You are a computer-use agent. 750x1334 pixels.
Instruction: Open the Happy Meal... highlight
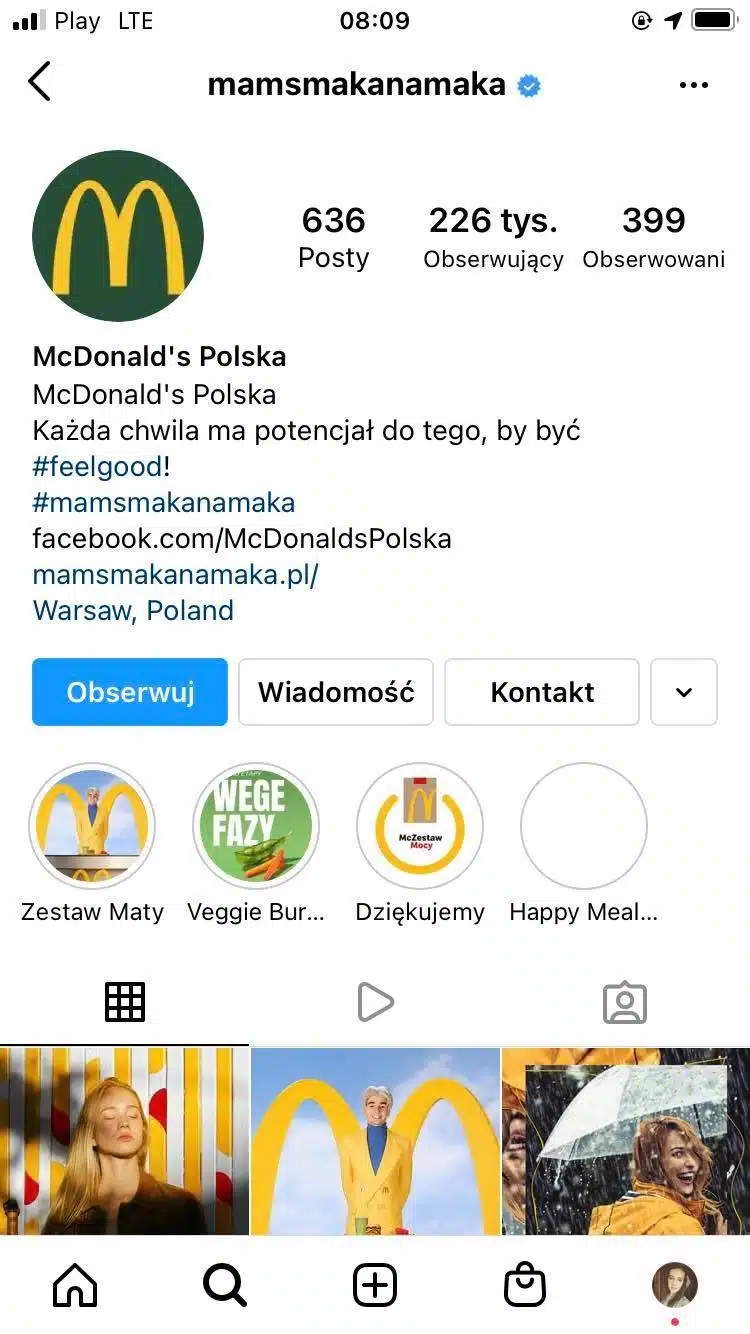tap(584, 826)
